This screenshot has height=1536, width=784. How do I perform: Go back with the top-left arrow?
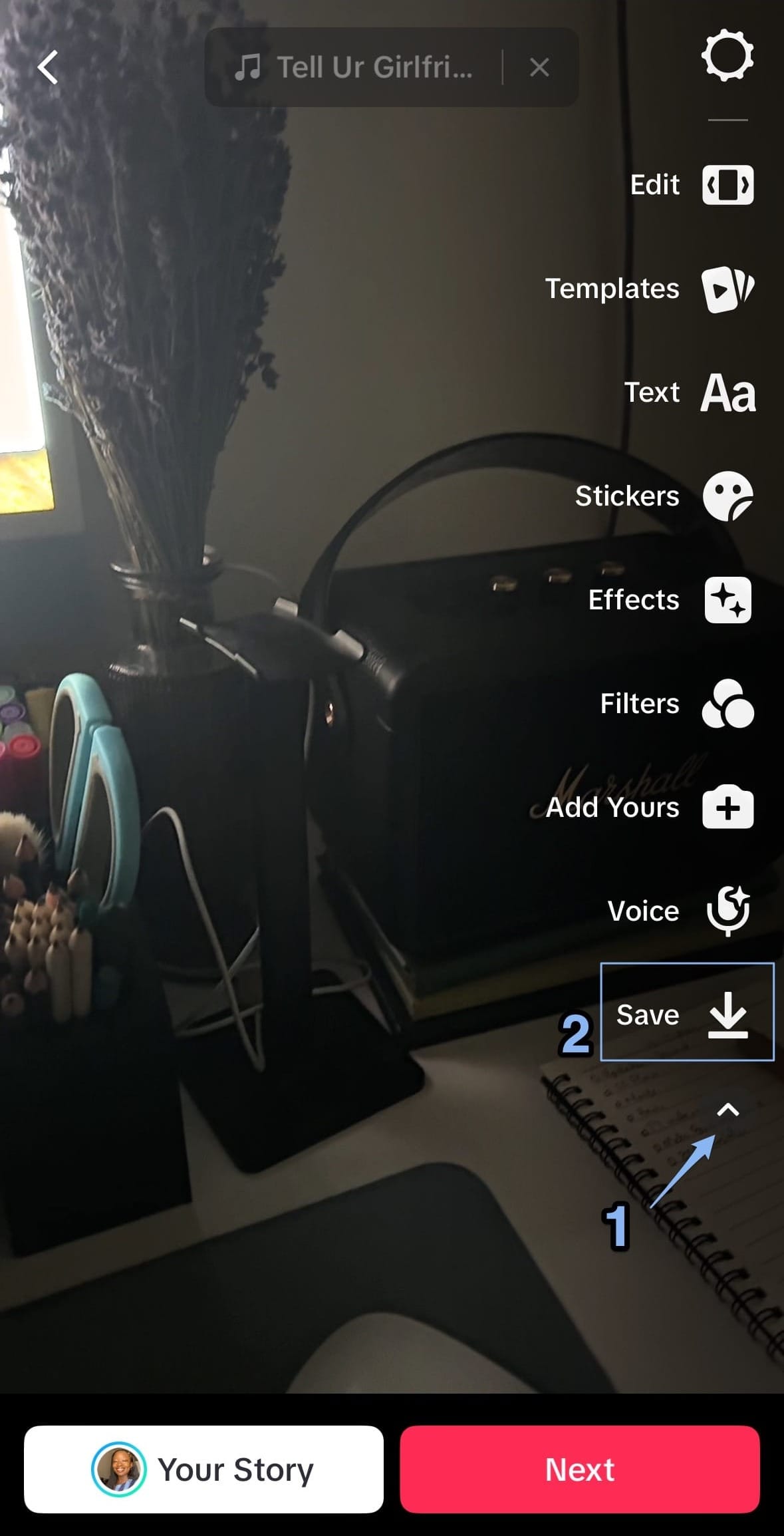tap(48, 67)
